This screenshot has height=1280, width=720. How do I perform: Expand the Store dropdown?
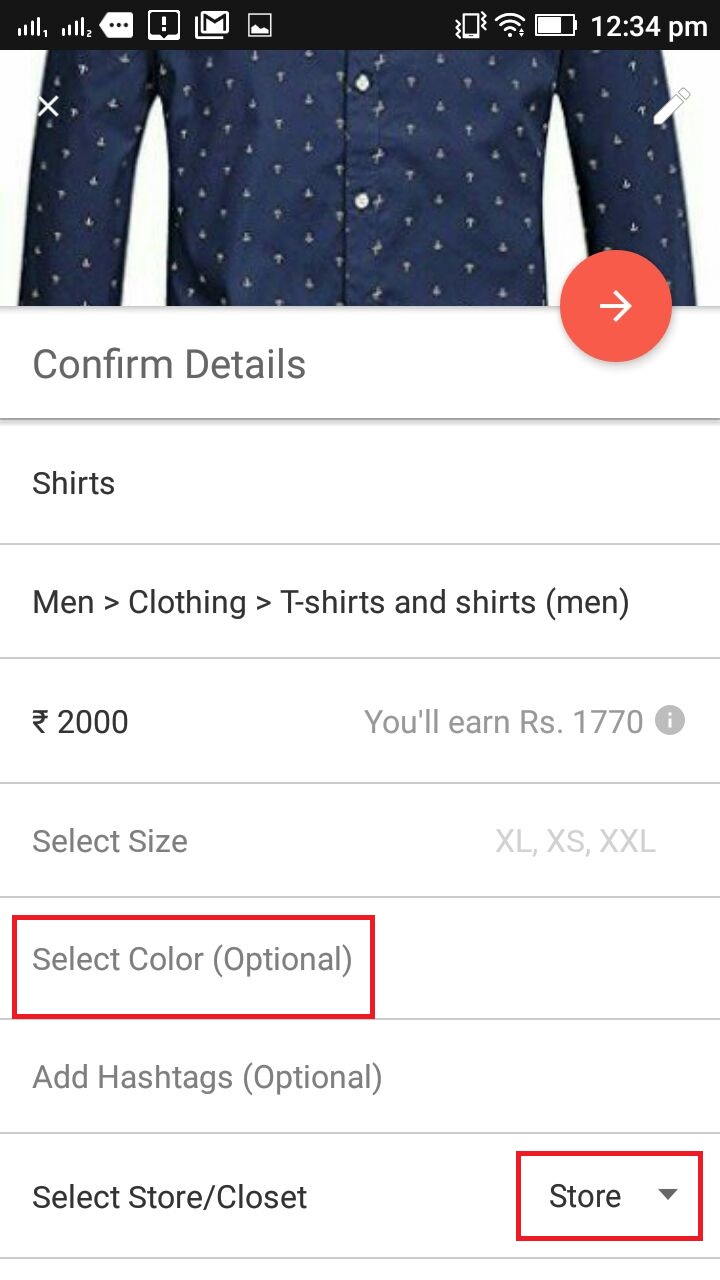(609, 1196)
